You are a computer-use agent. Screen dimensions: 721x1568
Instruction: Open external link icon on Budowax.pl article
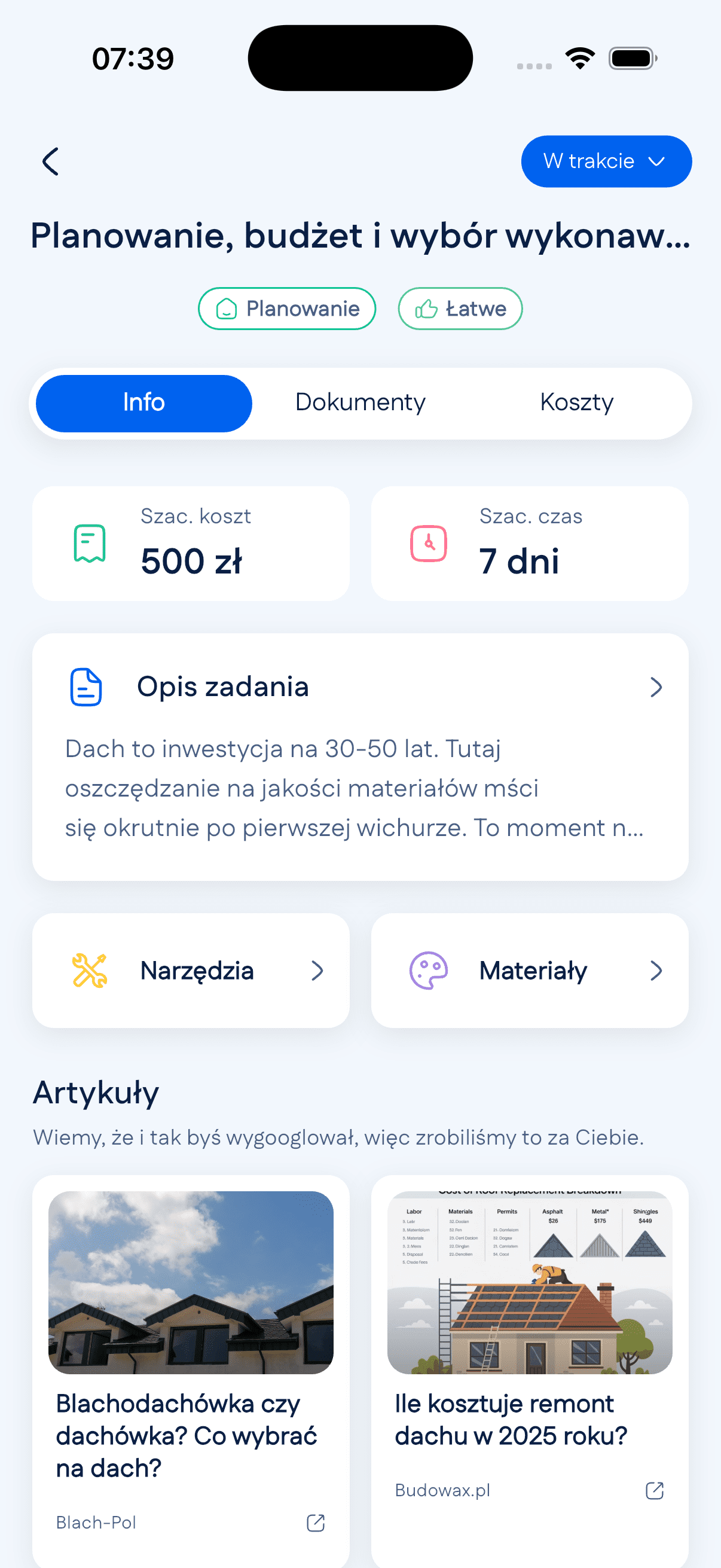654,1490
